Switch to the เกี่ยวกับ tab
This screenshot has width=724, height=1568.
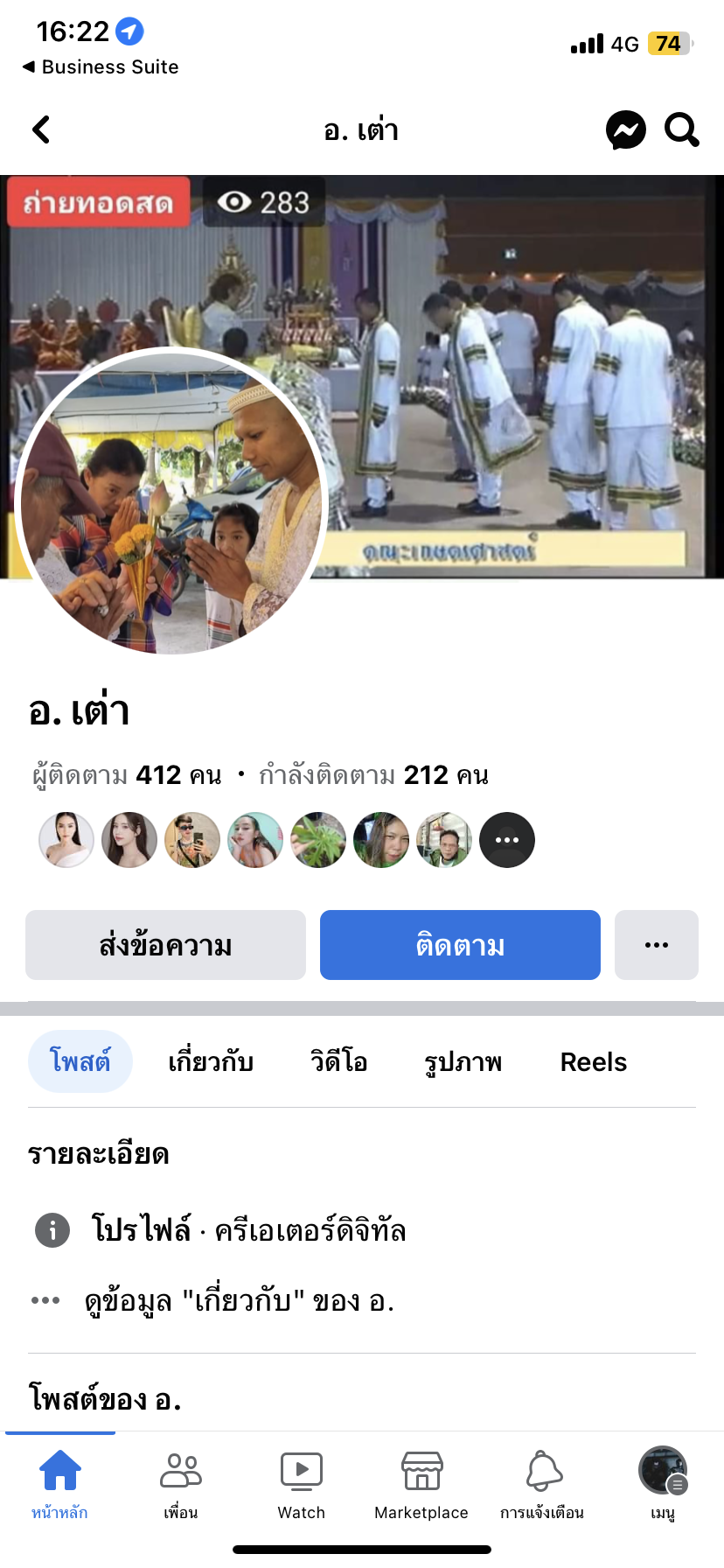tap(211, 1062)
